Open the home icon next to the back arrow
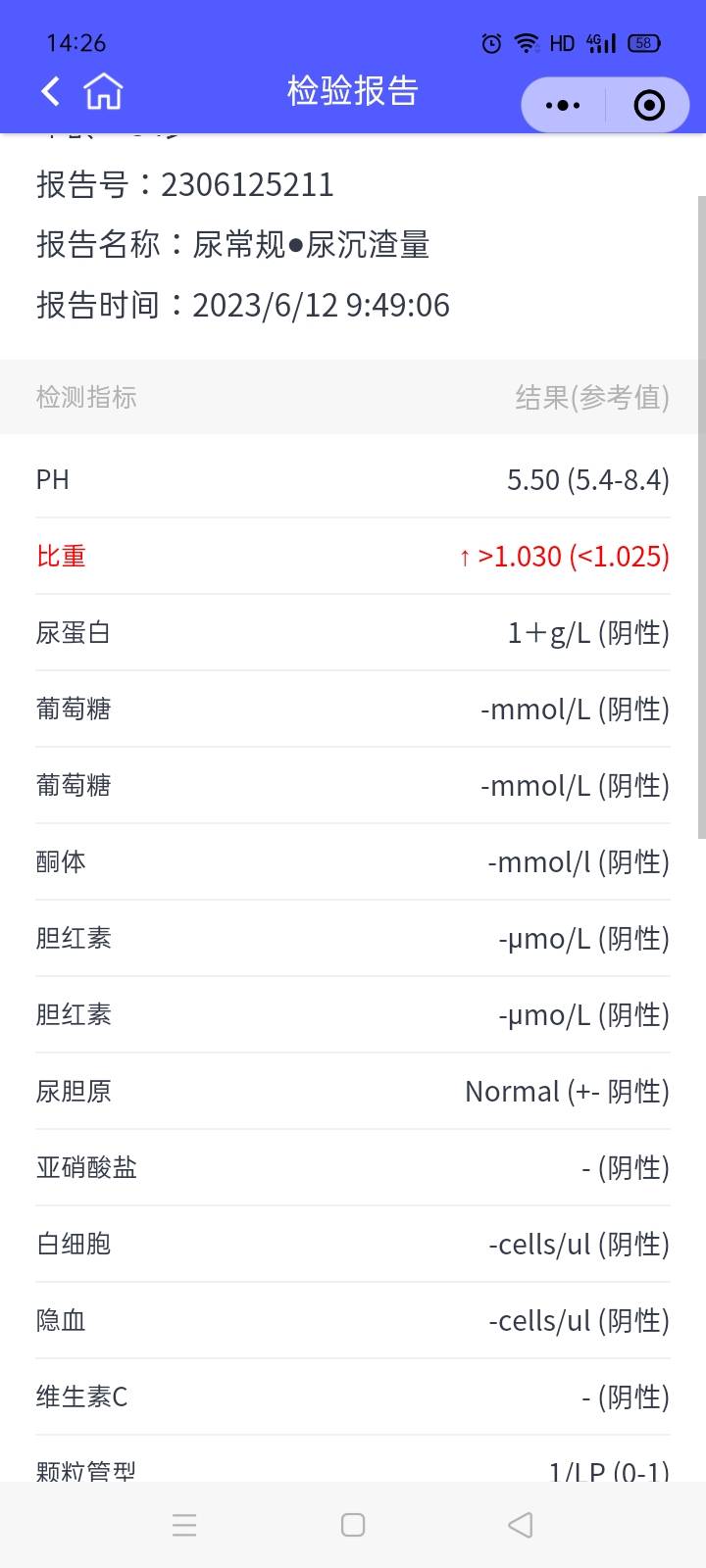Screen dimensions: 706x1568 103,90
